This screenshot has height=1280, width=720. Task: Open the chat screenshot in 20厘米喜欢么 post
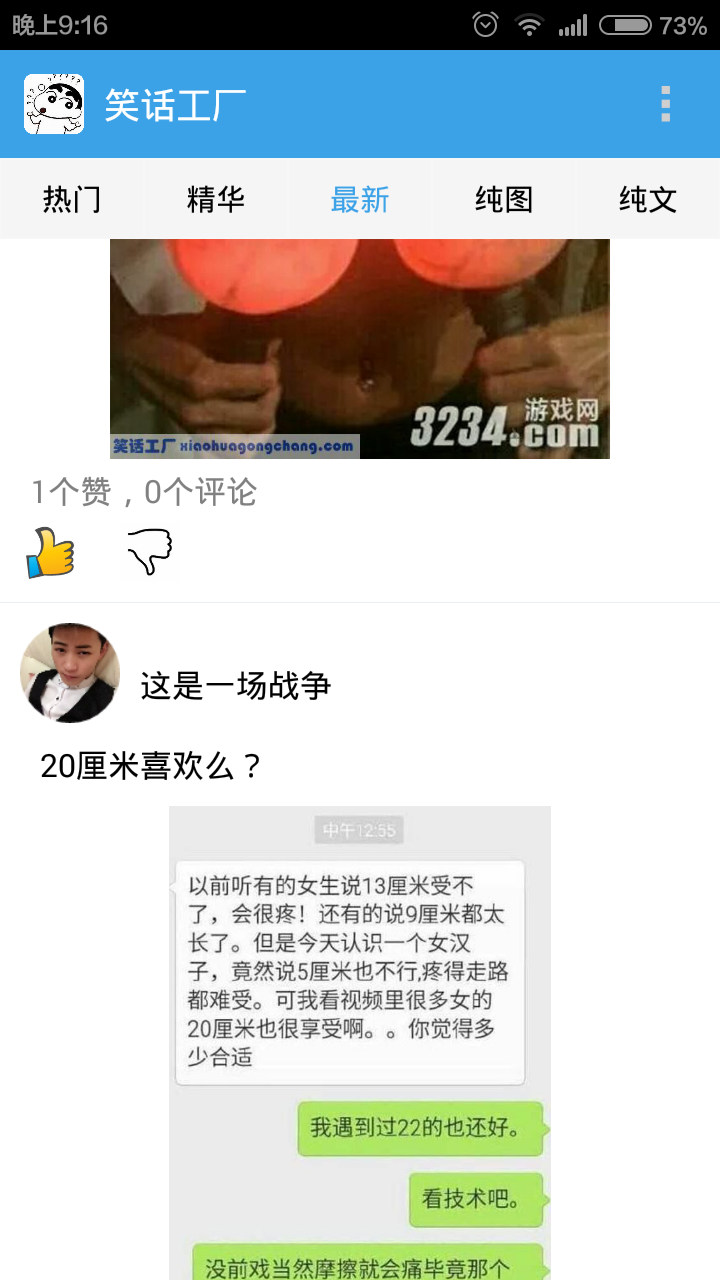pyautogui.click(x=360, y=1040)
